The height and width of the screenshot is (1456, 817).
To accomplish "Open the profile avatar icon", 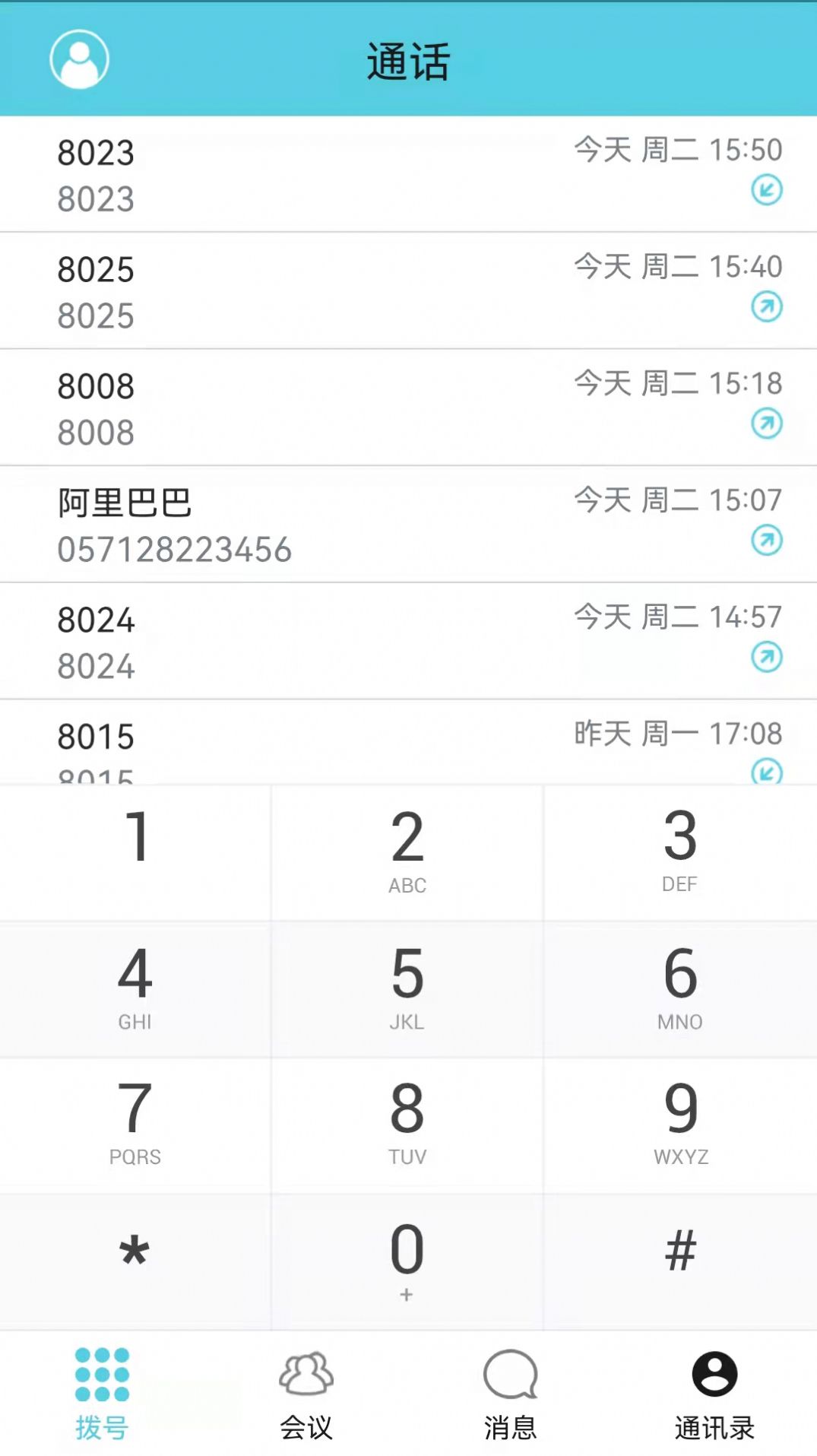I will (79, 59).
